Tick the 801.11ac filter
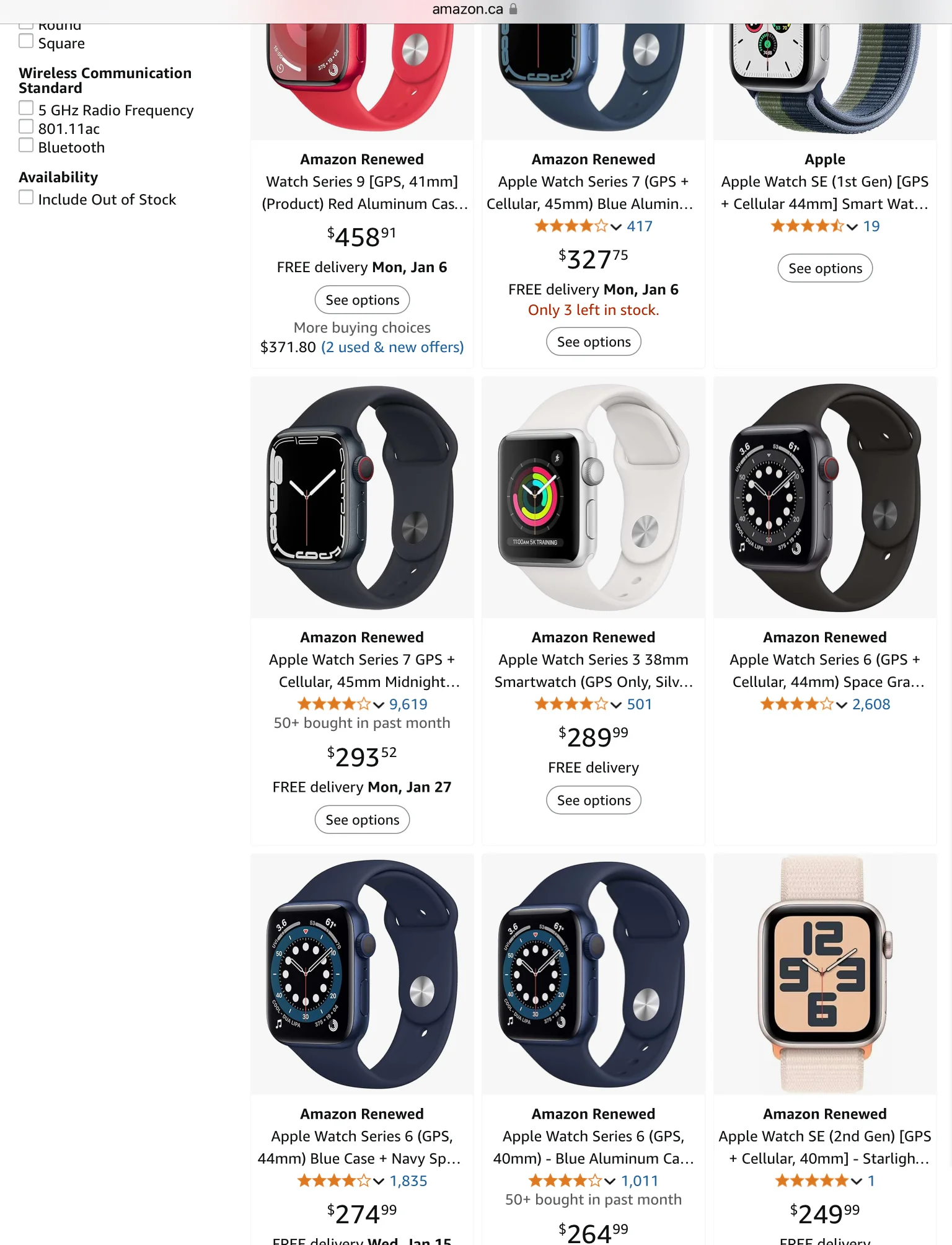The width and height of the screenshot is (952, 1245). (26, 127)
